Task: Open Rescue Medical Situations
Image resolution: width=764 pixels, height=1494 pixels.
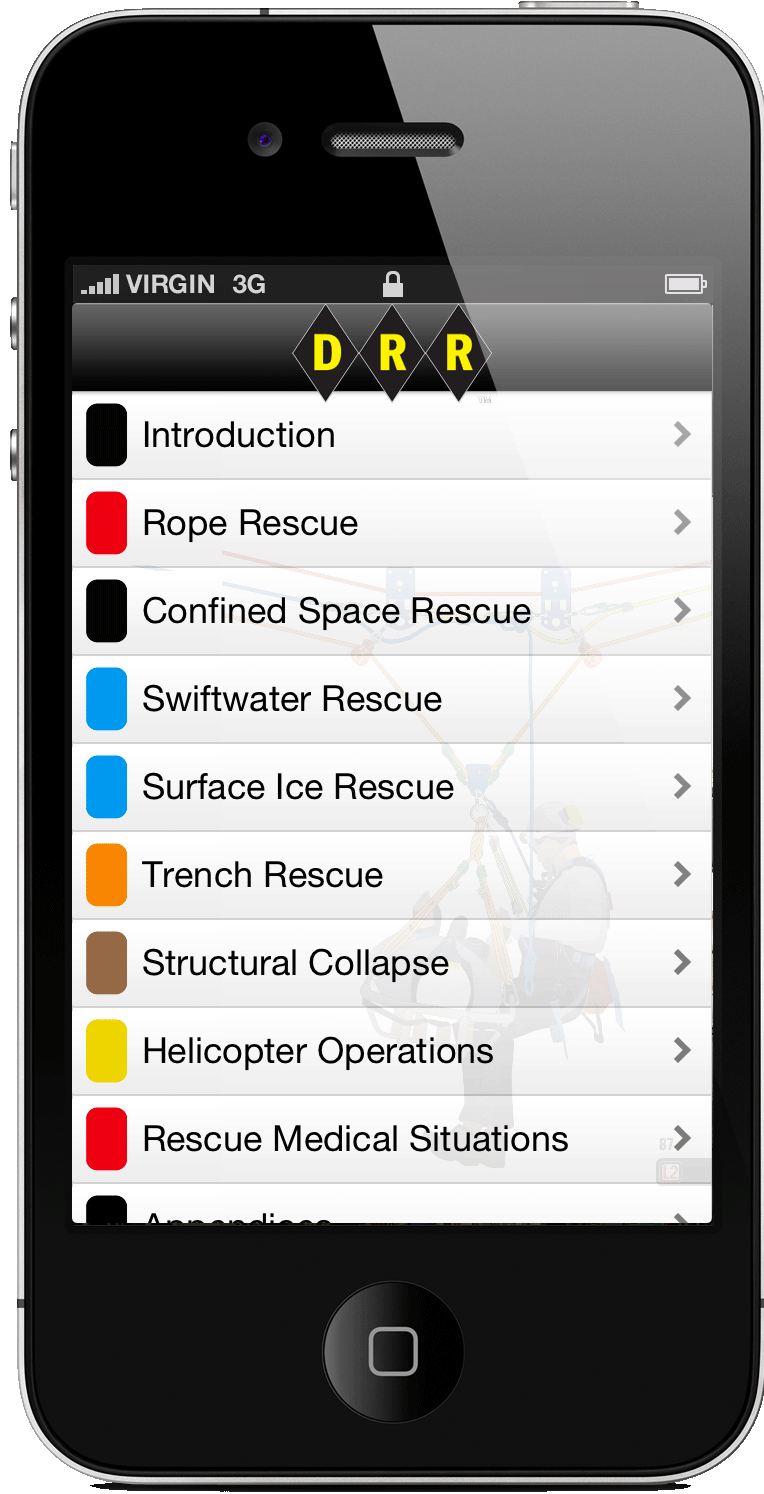Action: (390, 1139)
